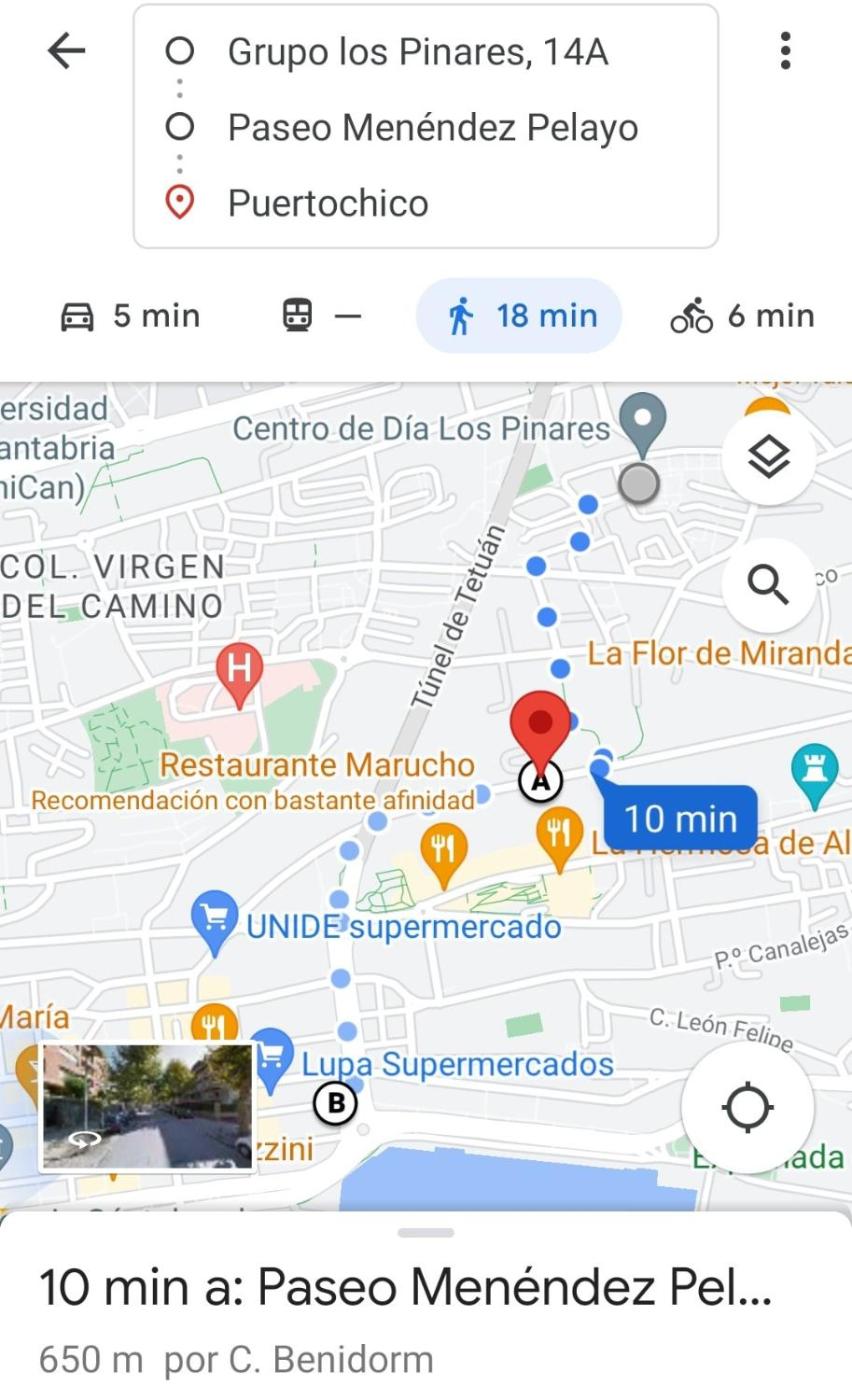Open the Street View thumbnail
This screenshot has width=852, height=1400.
point(146,1106)
